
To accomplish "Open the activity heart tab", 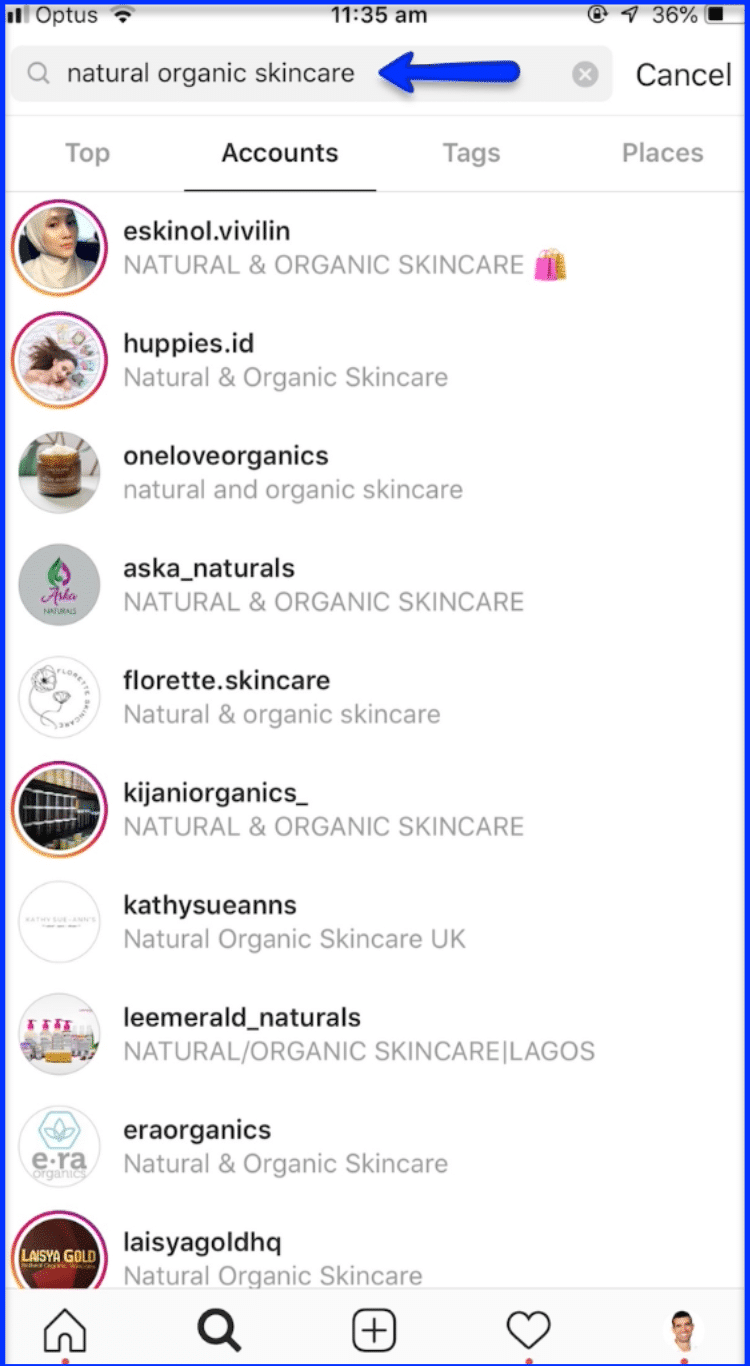I will pos(528,1331).
